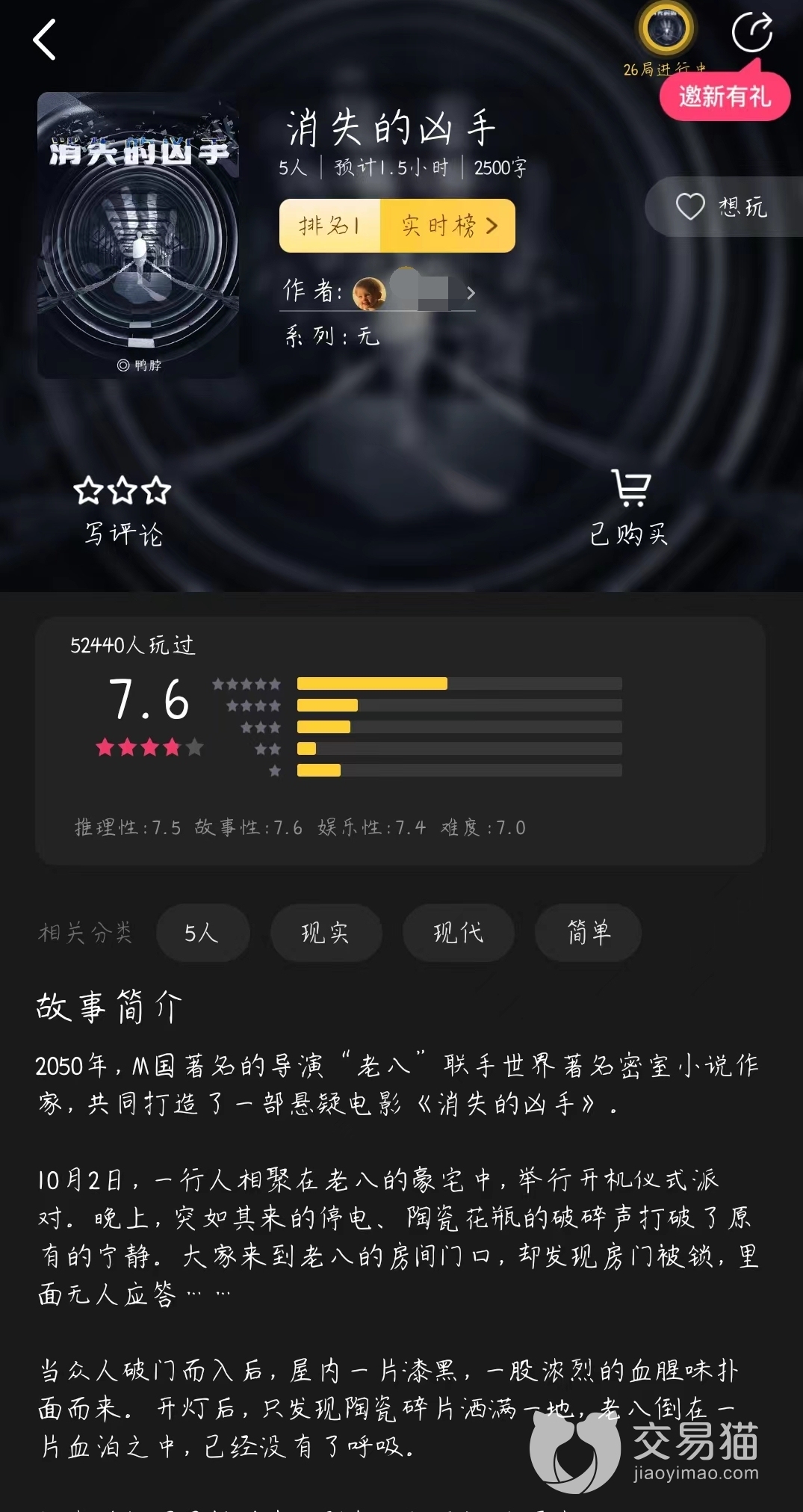Tap 写评论 to write a review
This screenshot has height=1512, width=803.
[x=123, y=511]
